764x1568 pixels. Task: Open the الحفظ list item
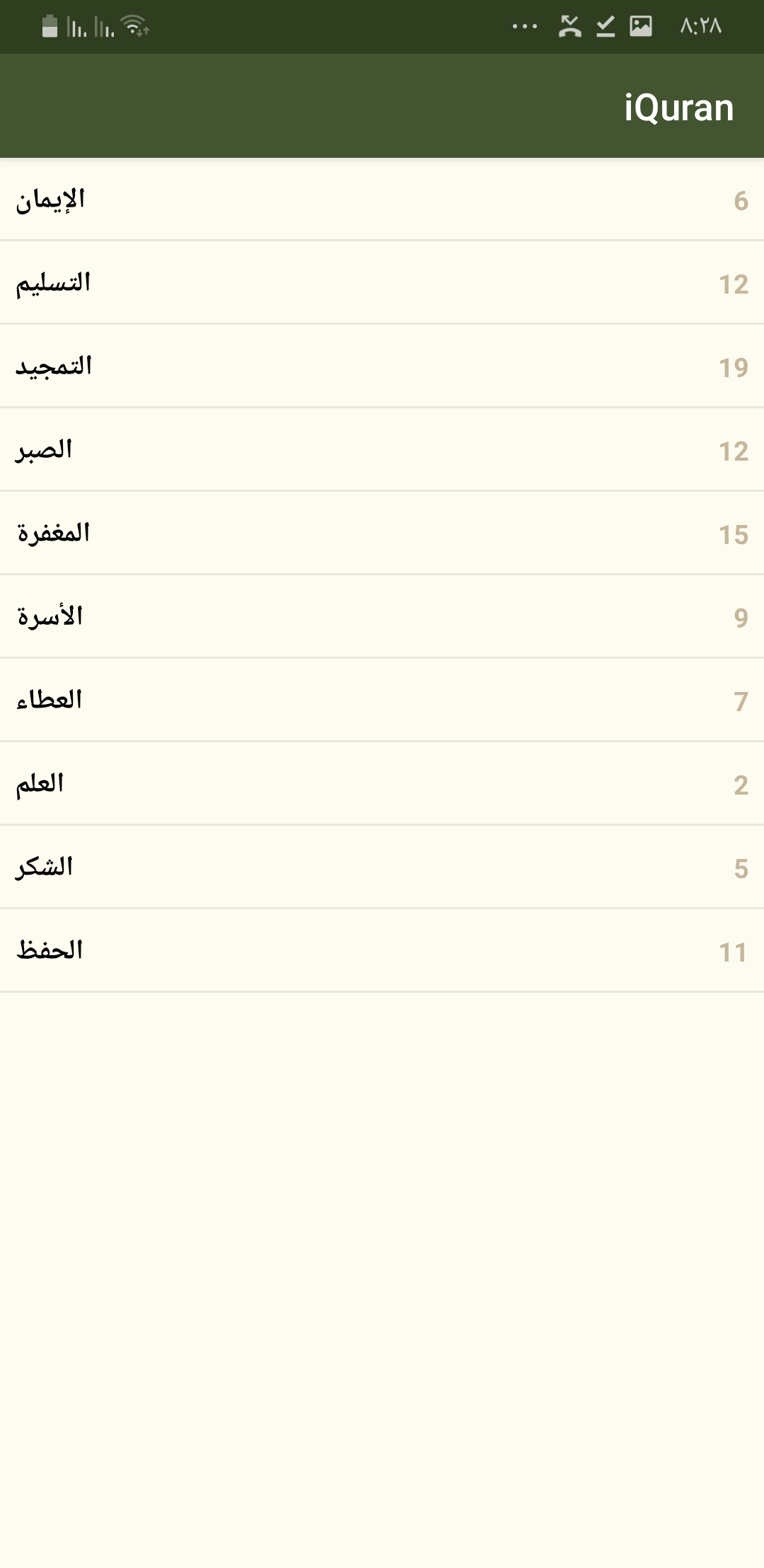point(382,951)
